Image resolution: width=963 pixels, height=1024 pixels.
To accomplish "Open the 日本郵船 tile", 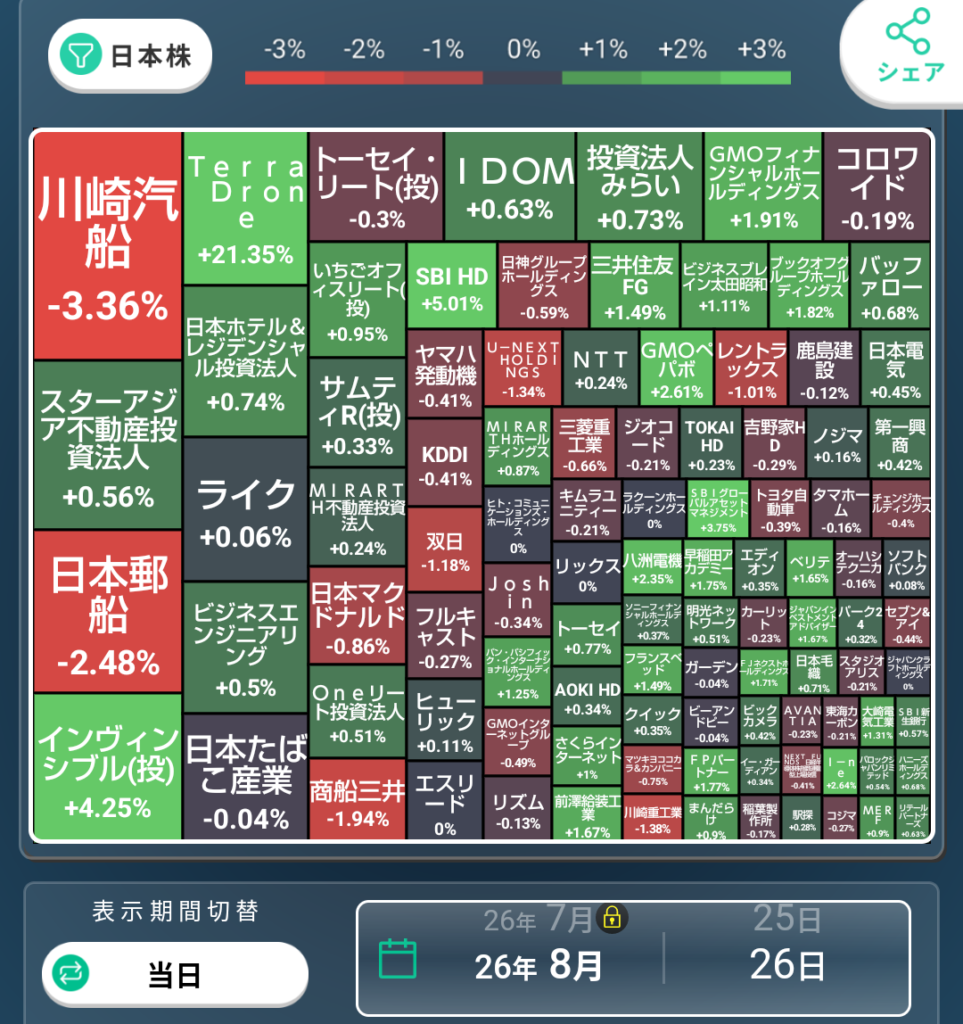I will pos(108,611).
